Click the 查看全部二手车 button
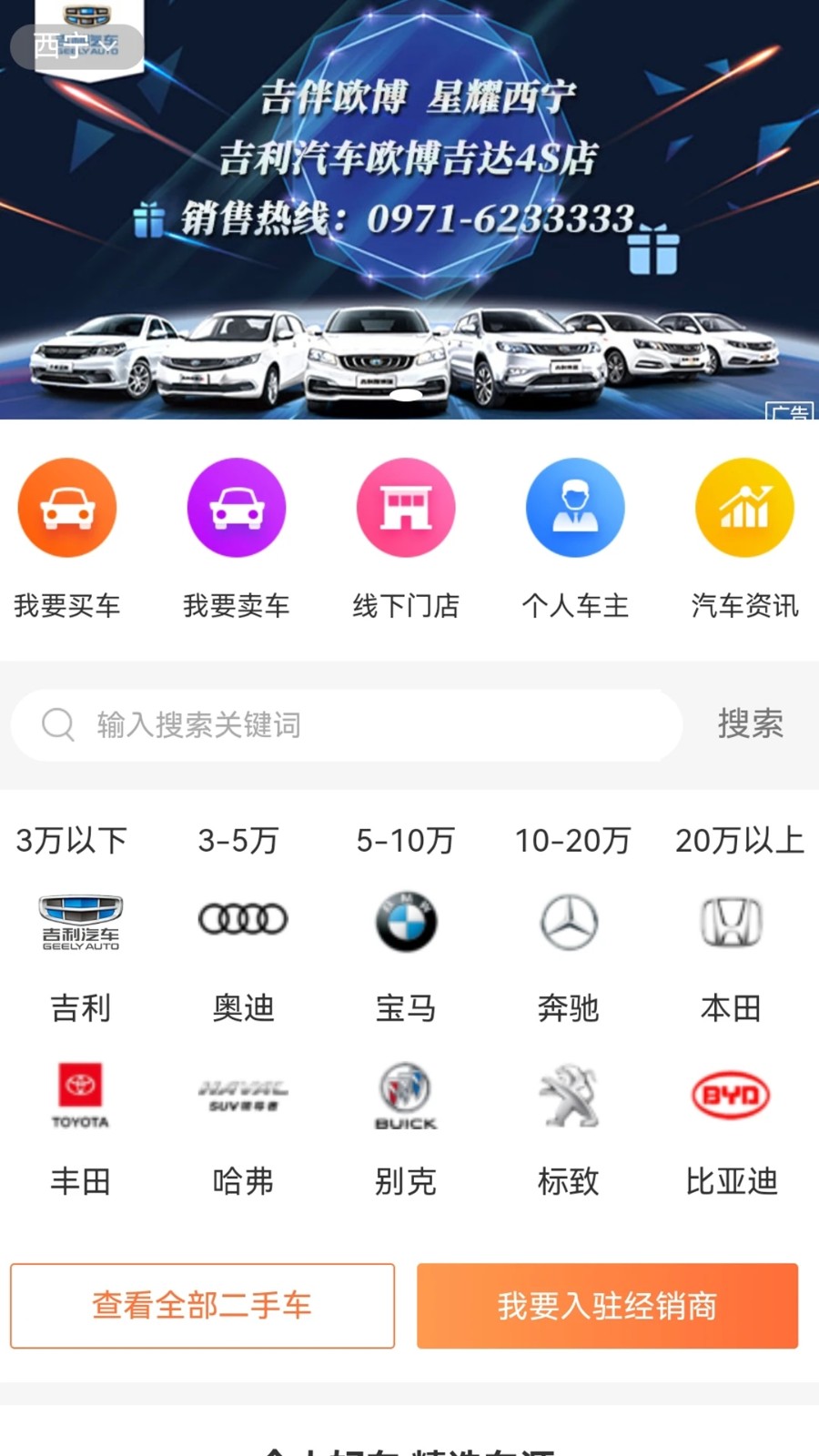Viewport: 819px width, 1456px height. (x=201, y=1306)
